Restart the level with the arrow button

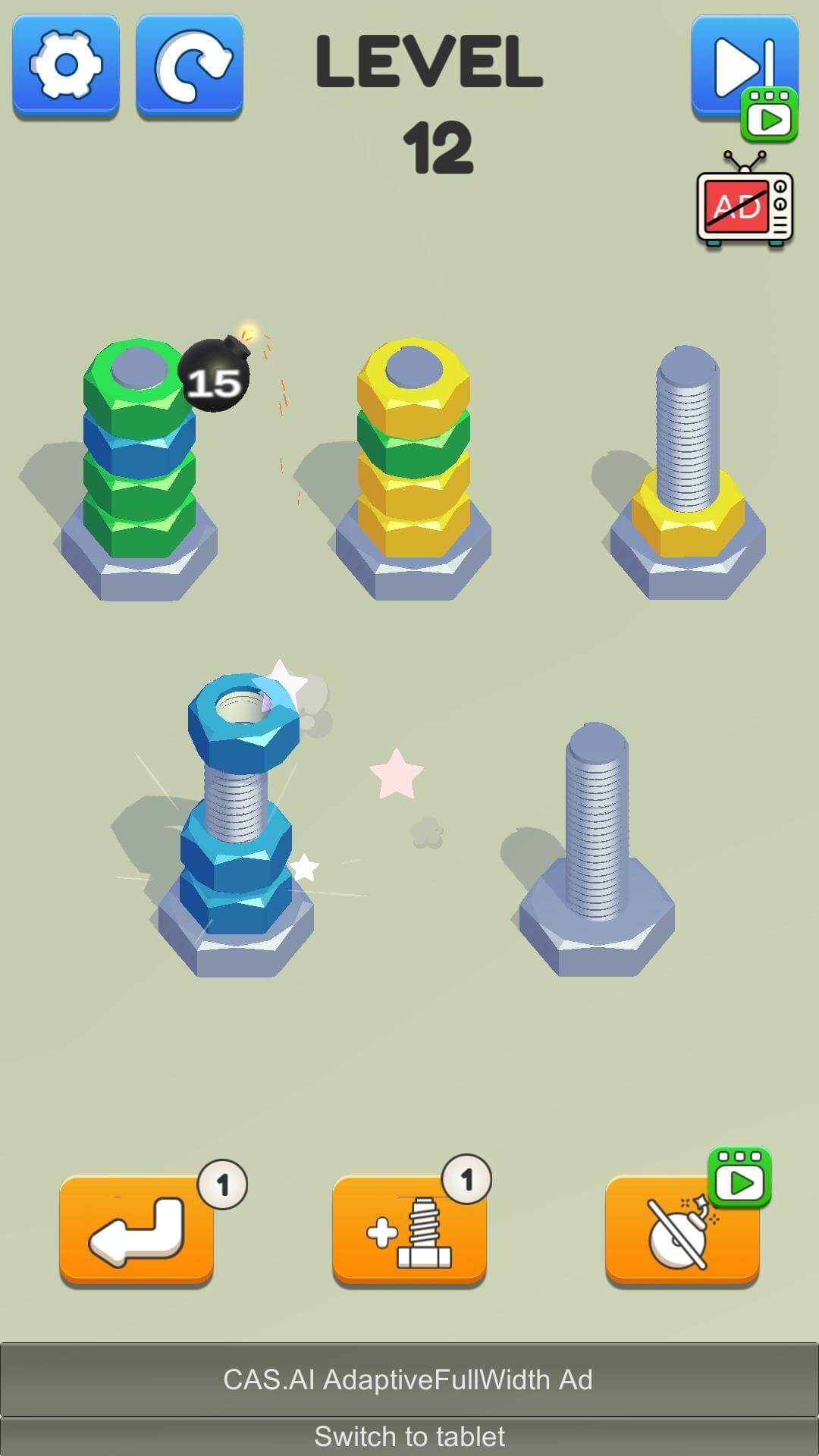pyautogui.click(x=190, y=66)
